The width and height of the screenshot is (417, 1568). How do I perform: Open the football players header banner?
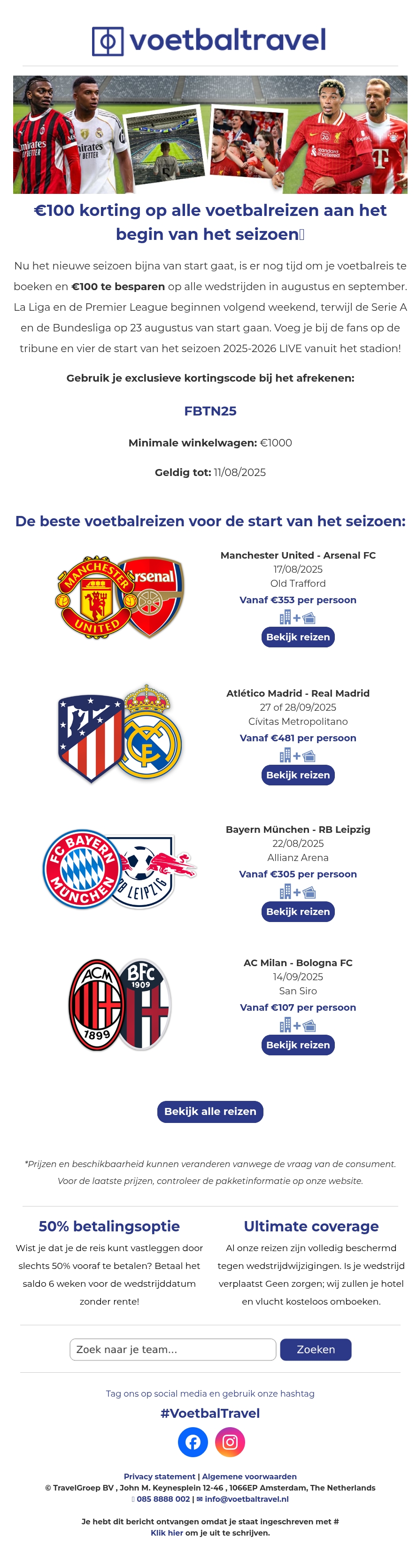point(210,135)
